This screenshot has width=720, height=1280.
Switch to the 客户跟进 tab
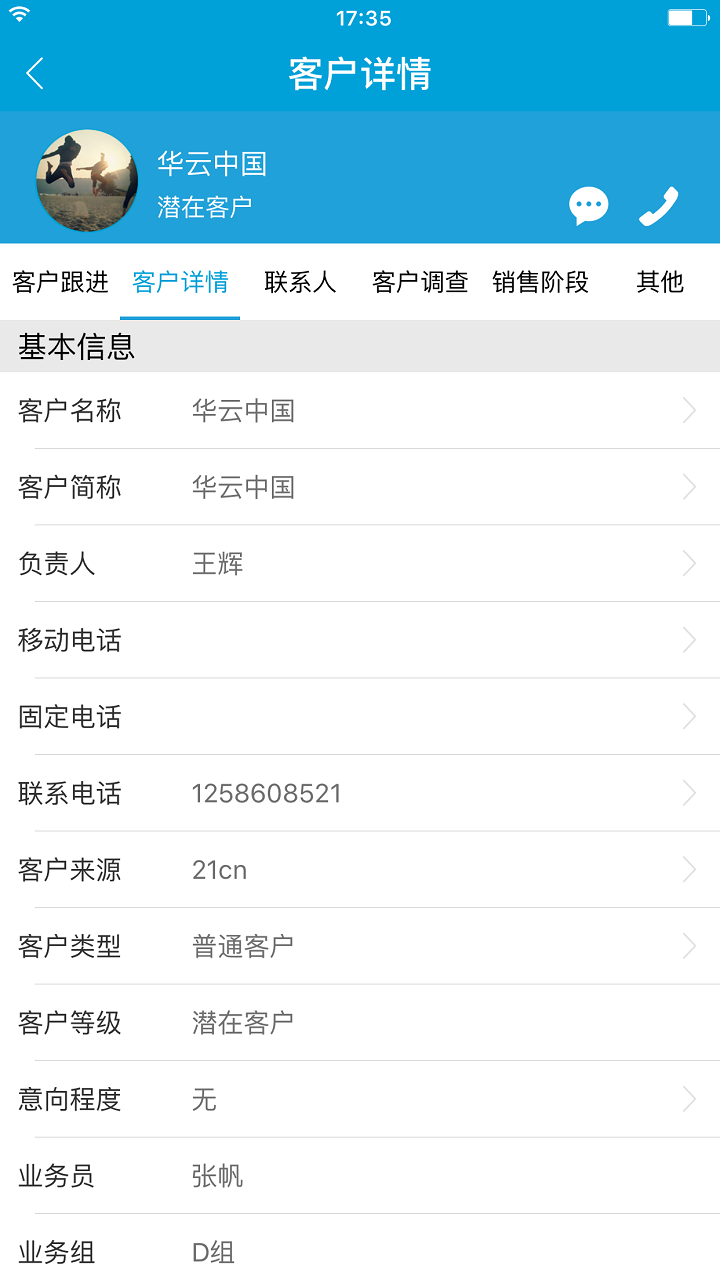(60, 283)
